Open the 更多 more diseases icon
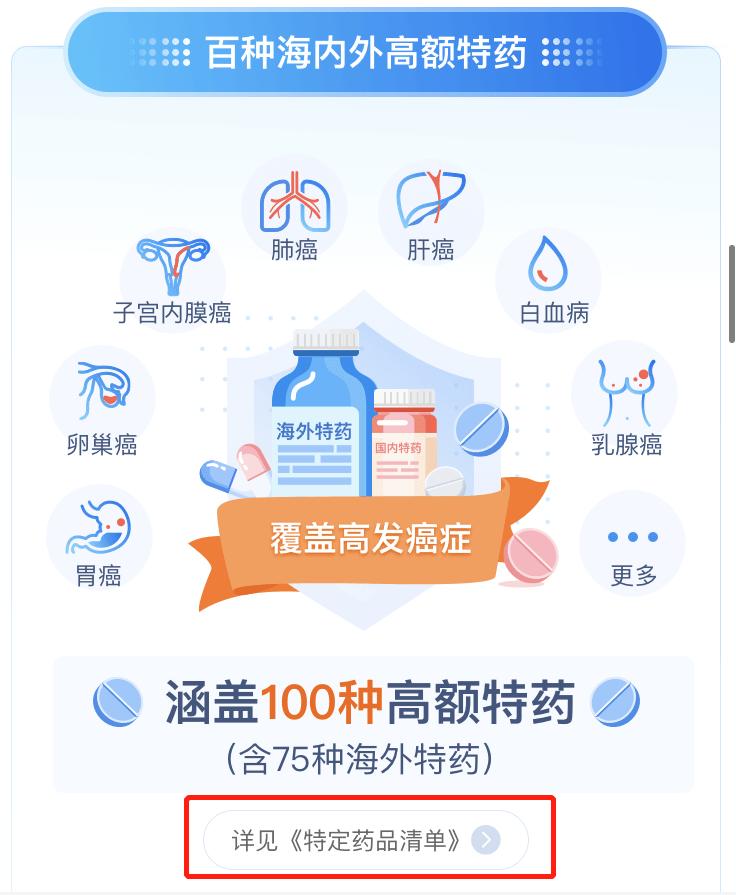 tap(633, 537)
